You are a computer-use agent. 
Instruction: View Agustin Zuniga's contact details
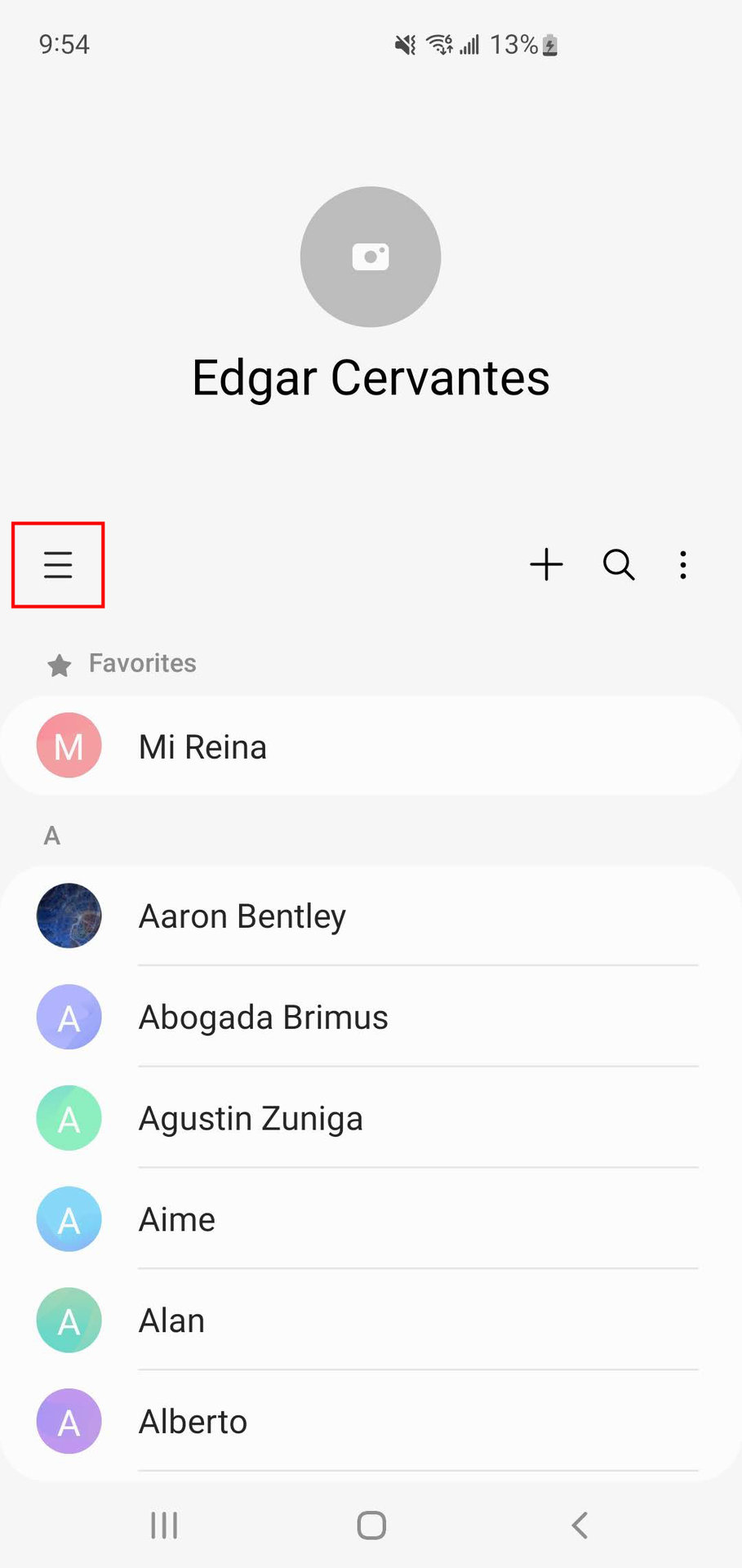[371, 1119]
